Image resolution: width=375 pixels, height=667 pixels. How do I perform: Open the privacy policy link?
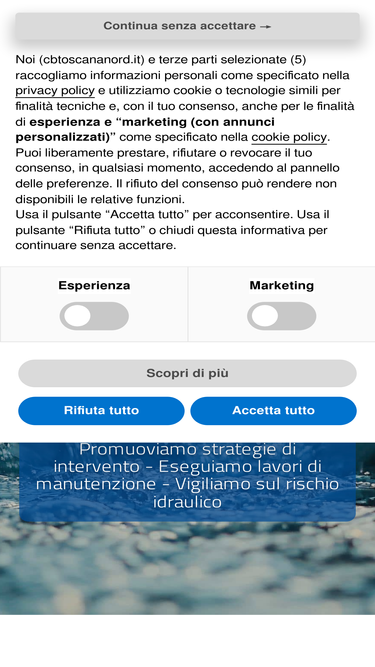tap(55, 91)
